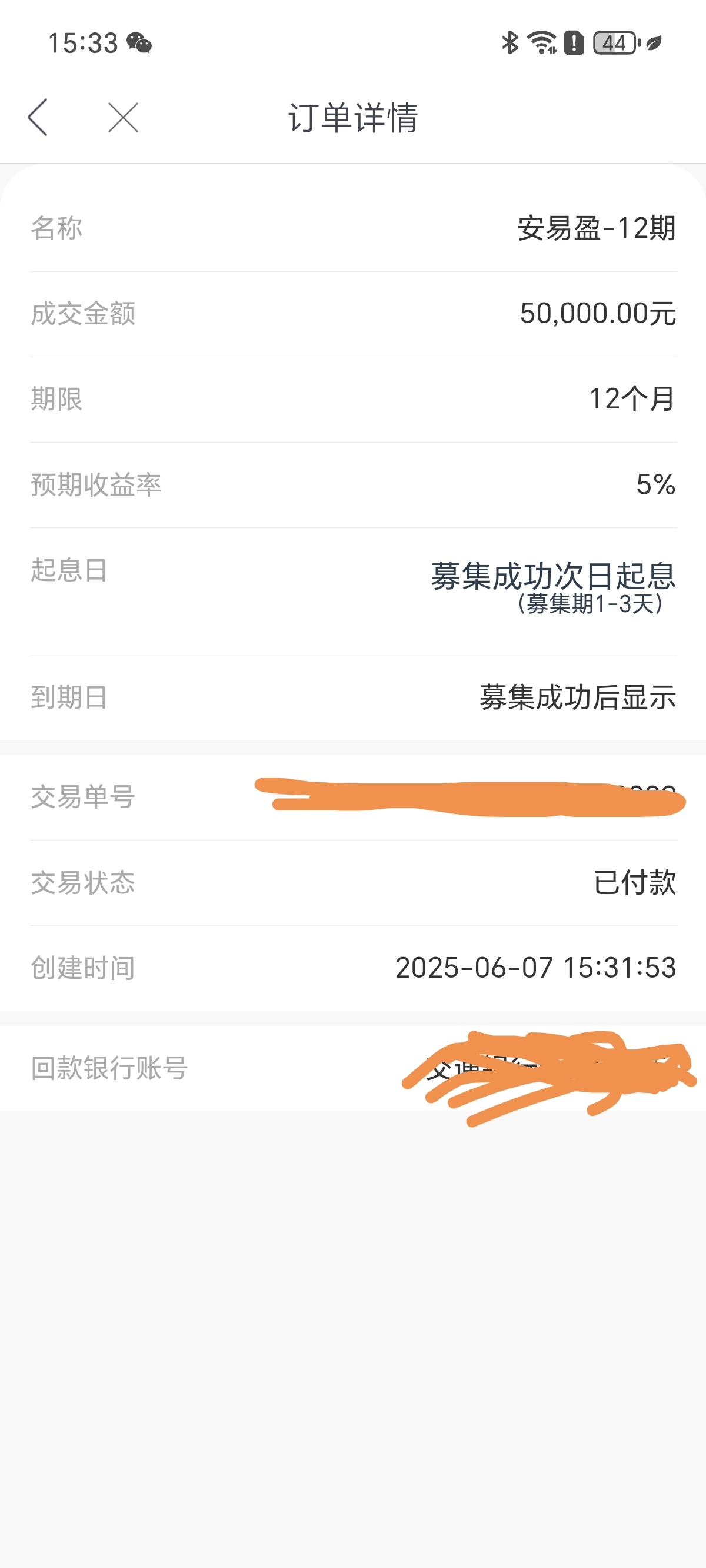
Task: Go back from the 订单详情 page
Action: (x=38, y=117)
